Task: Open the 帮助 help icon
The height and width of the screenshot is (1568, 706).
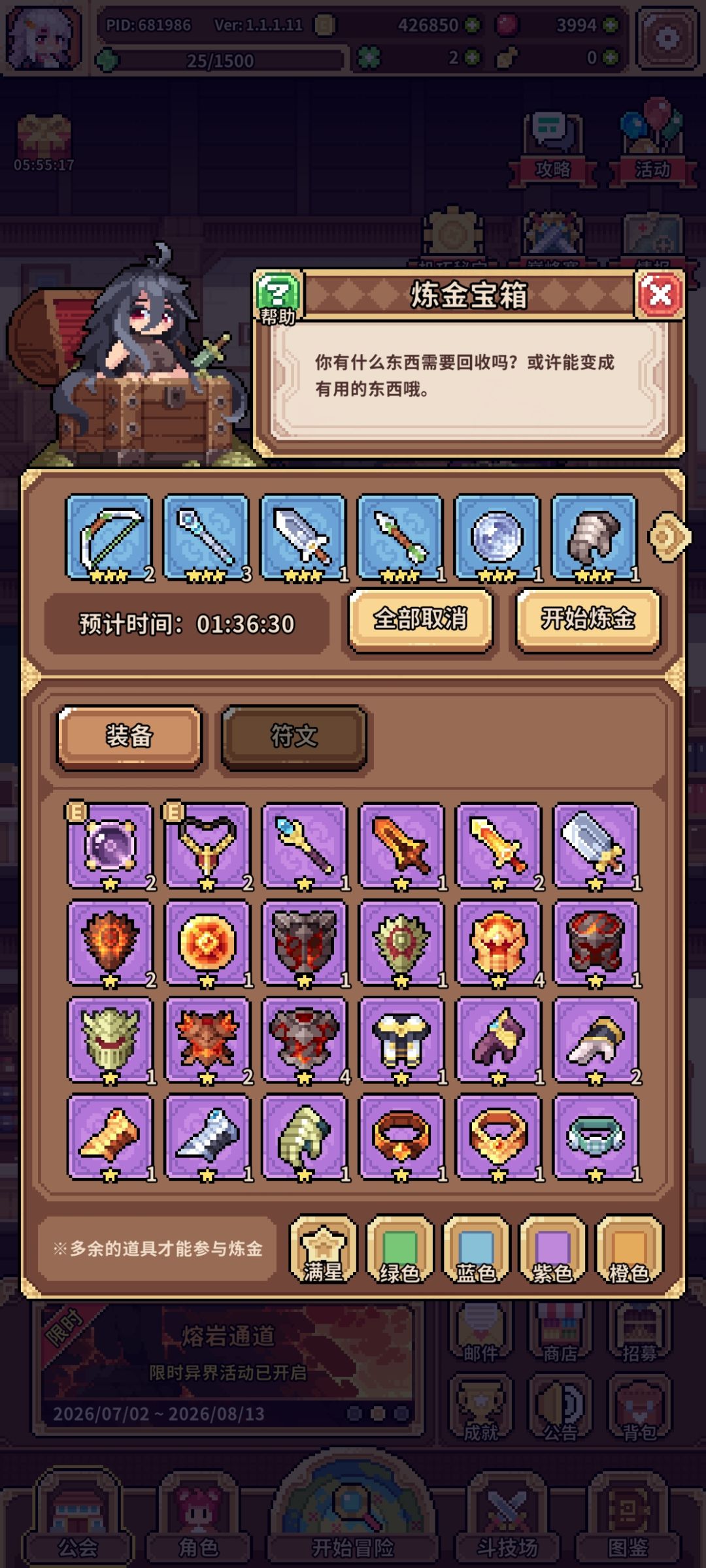Action: [278, 298]
